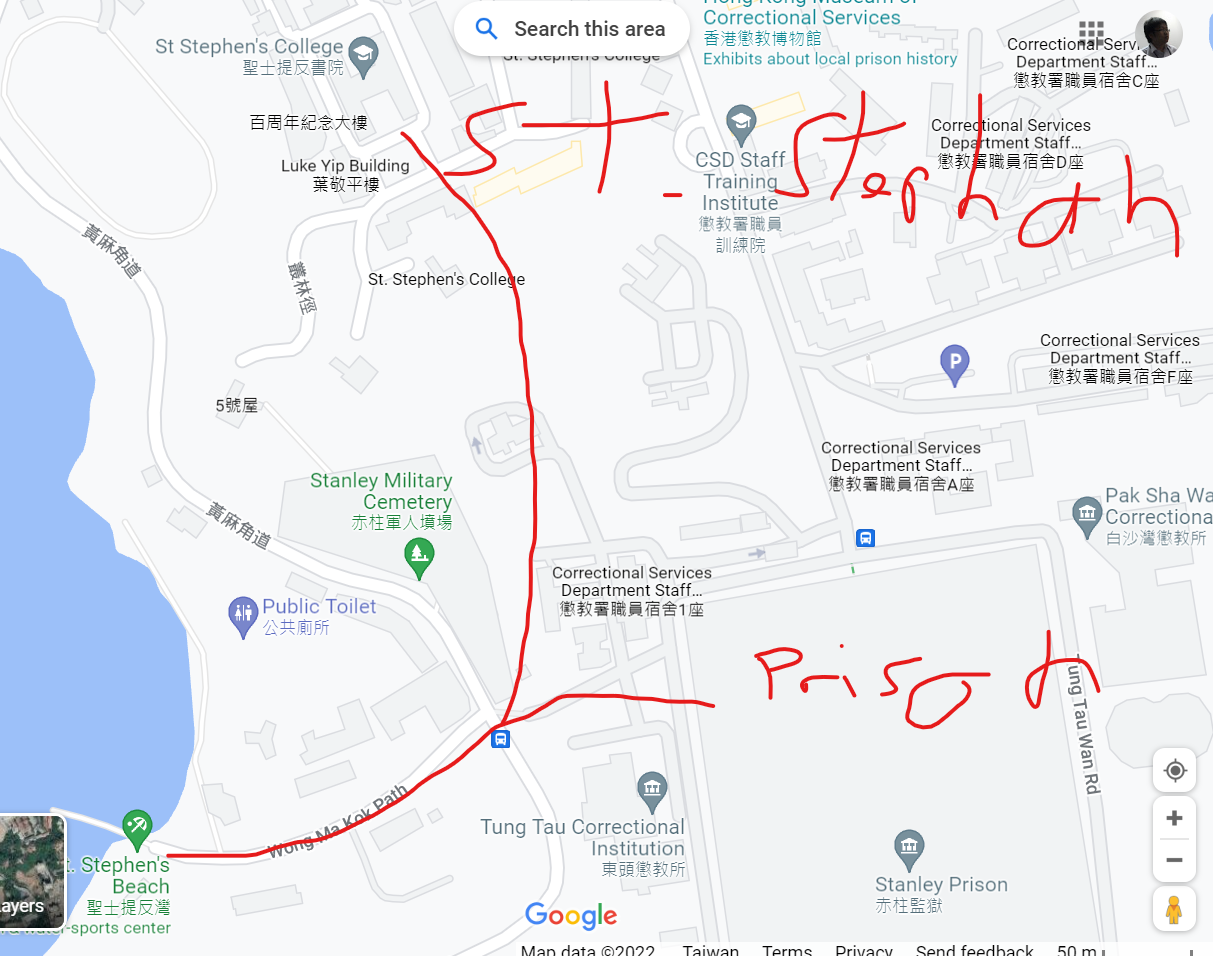Open the parking lot P marker
The width and height of the screenshot is (1213, 956).
pyautogui.click(x=955, y=362)
